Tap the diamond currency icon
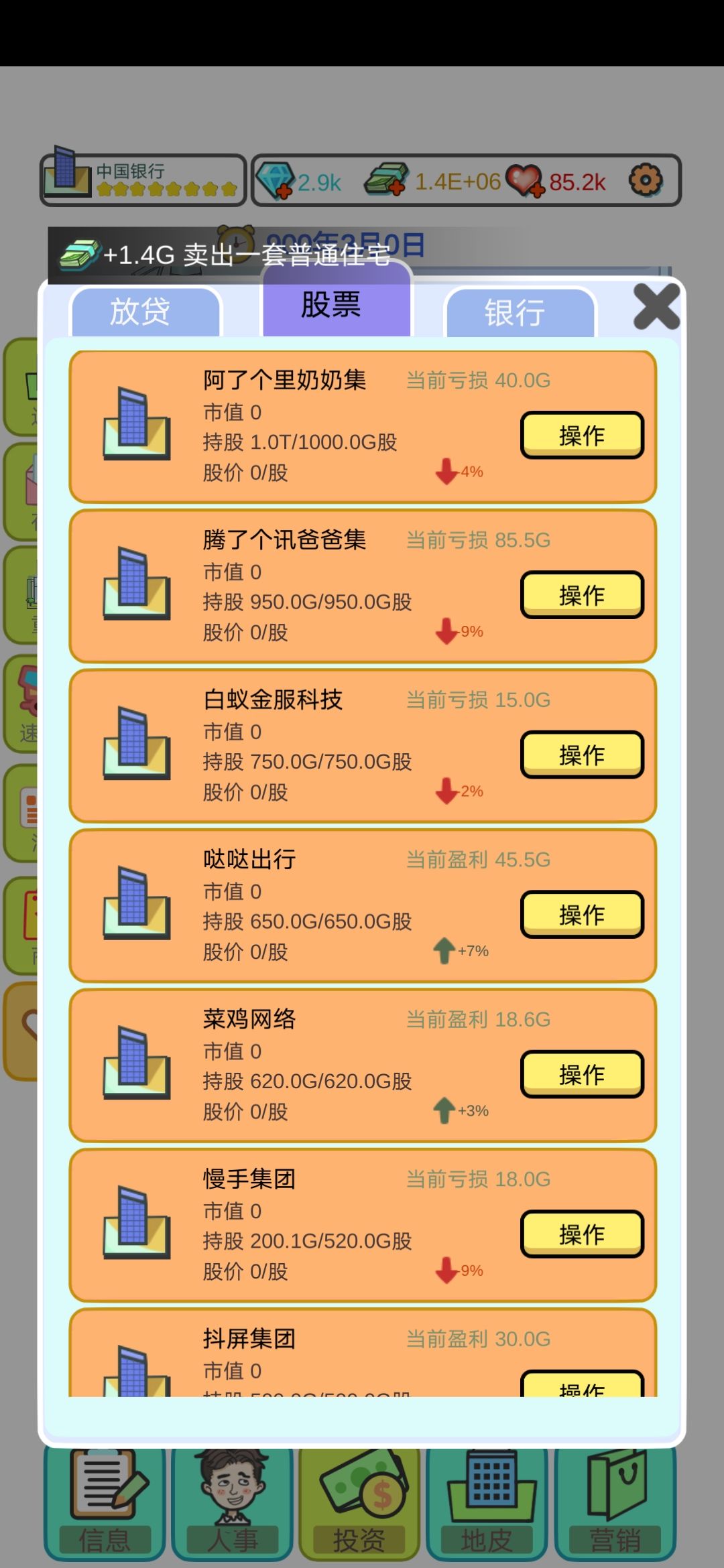Screen dimensions: 724x1568 (x=274, y=180)
